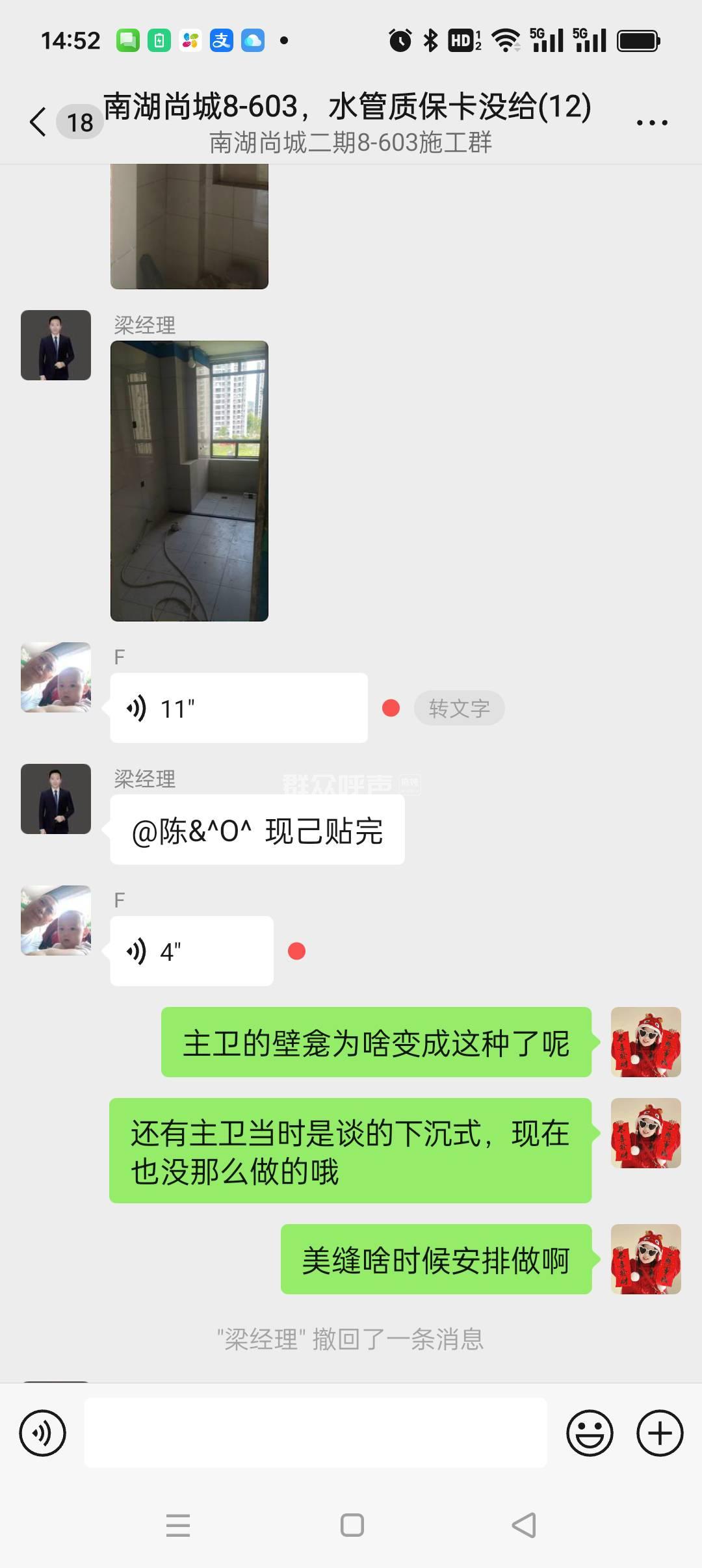Open the bathroom window photo from 梁经理
Screen dimensions: 702x1568
pyautogui.click(x=189, y=481)
